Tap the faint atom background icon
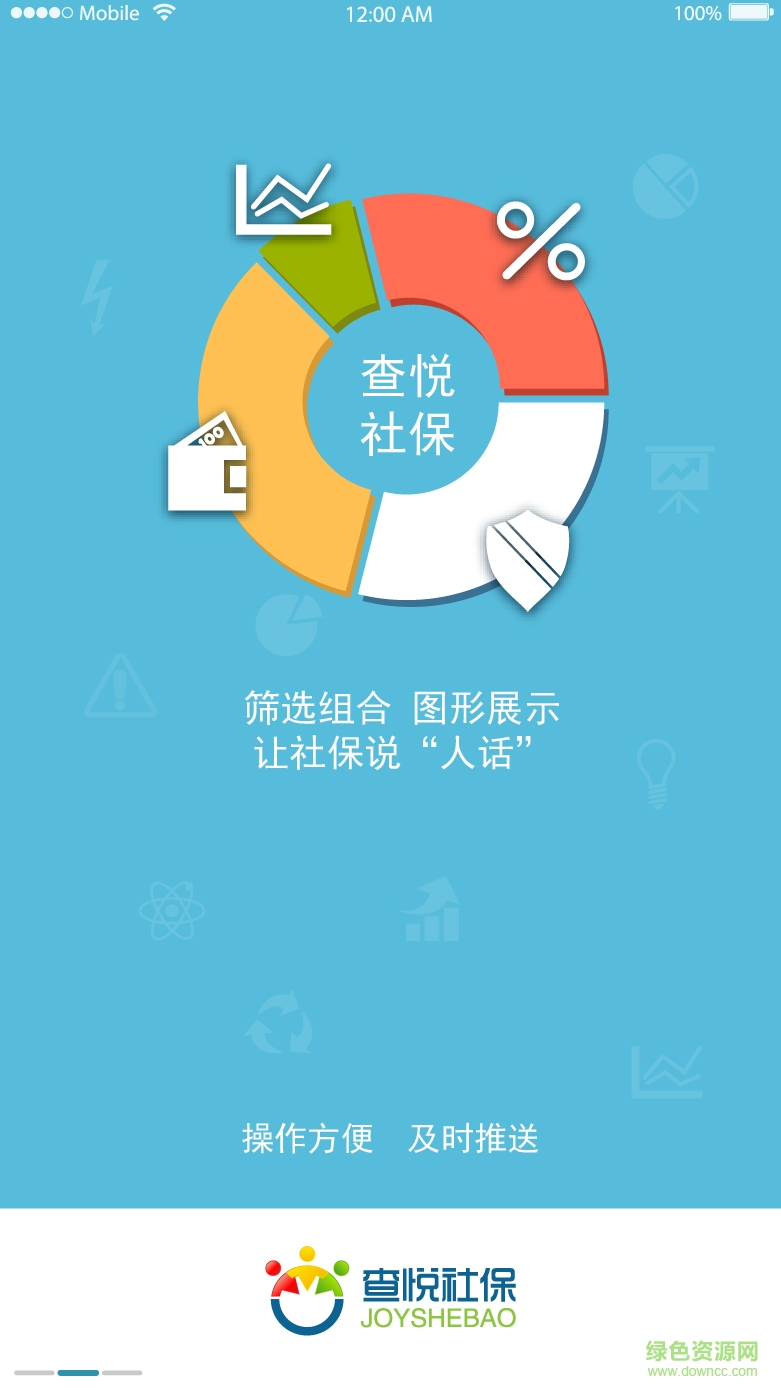The width and height of the screenshot is (781, 1390). coord(172,912)
